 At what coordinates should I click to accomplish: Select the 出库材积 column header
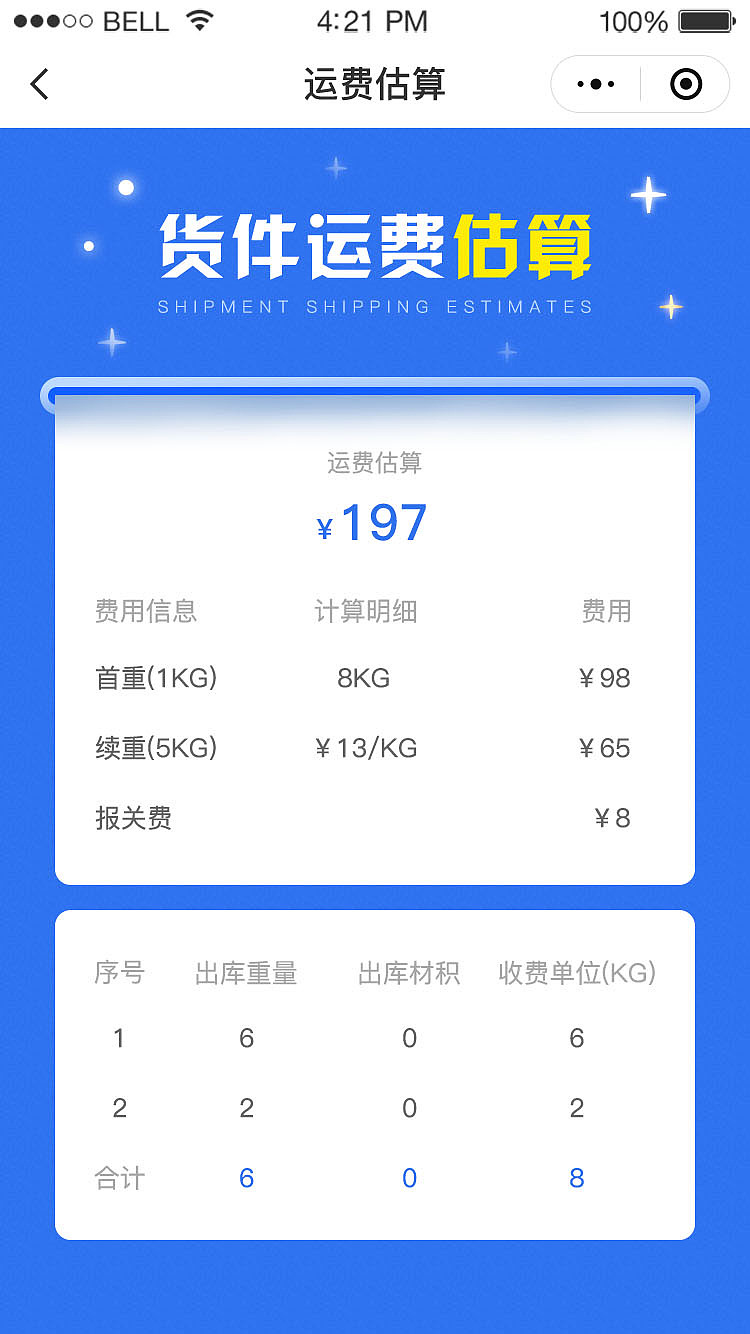(x=409, y=973)
